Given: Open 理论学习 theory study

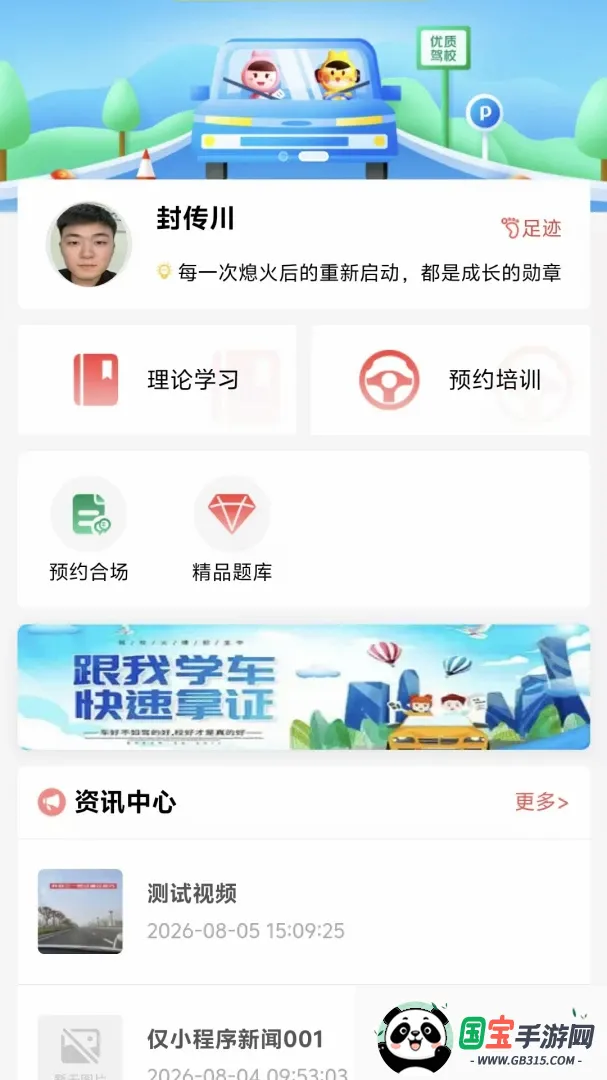Looking at the screenshot, I should click(157, 380).
